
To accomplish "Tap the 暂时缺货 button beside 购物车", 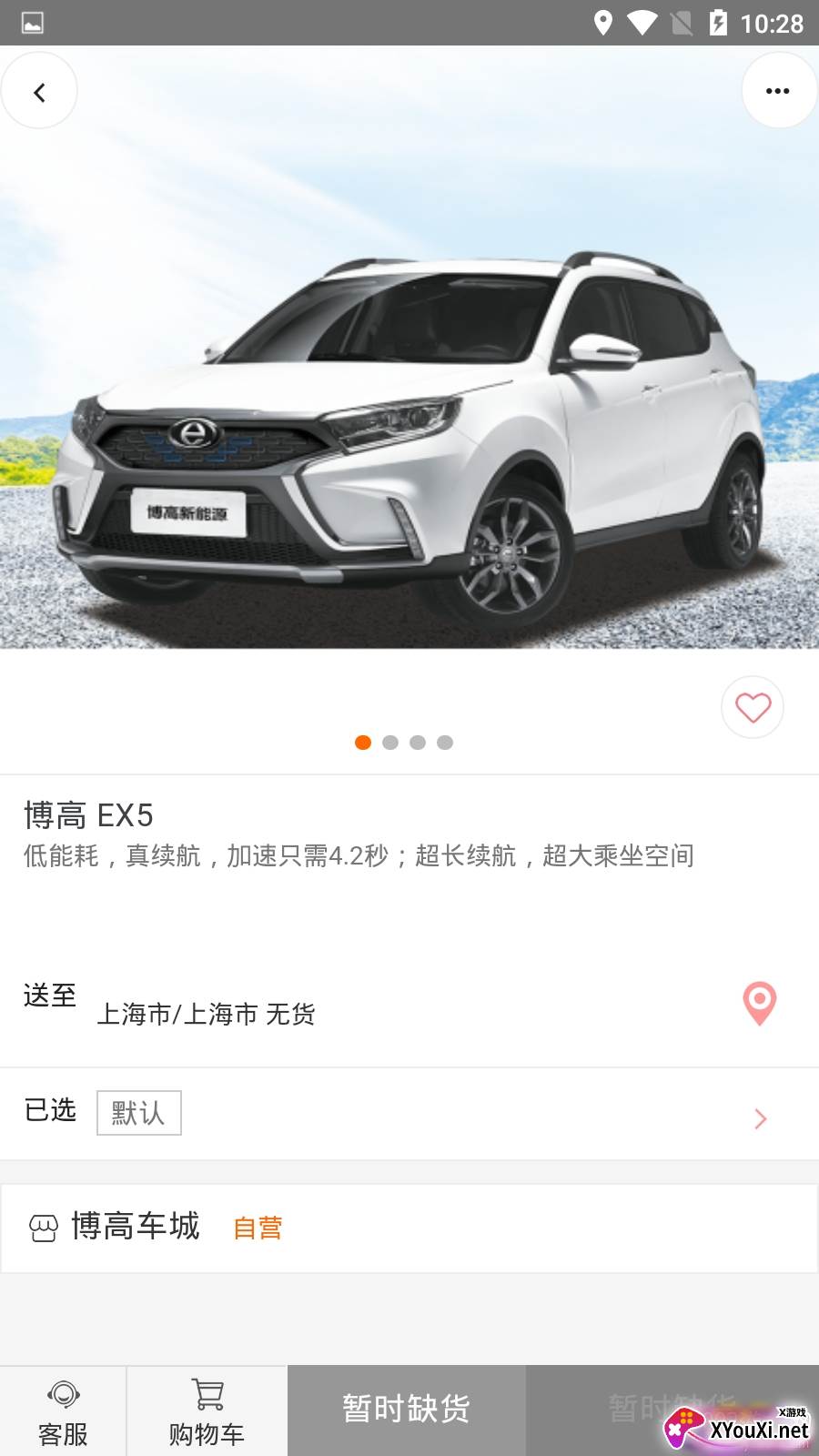I will point(406,1410).
